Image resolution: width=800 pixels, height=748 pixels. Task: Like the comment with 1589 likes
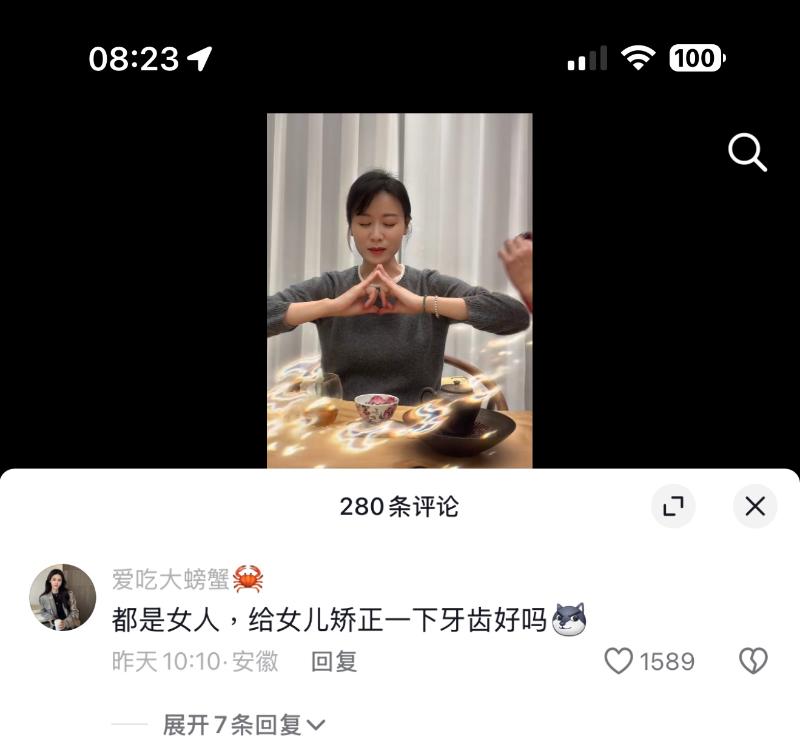[620, 661]
